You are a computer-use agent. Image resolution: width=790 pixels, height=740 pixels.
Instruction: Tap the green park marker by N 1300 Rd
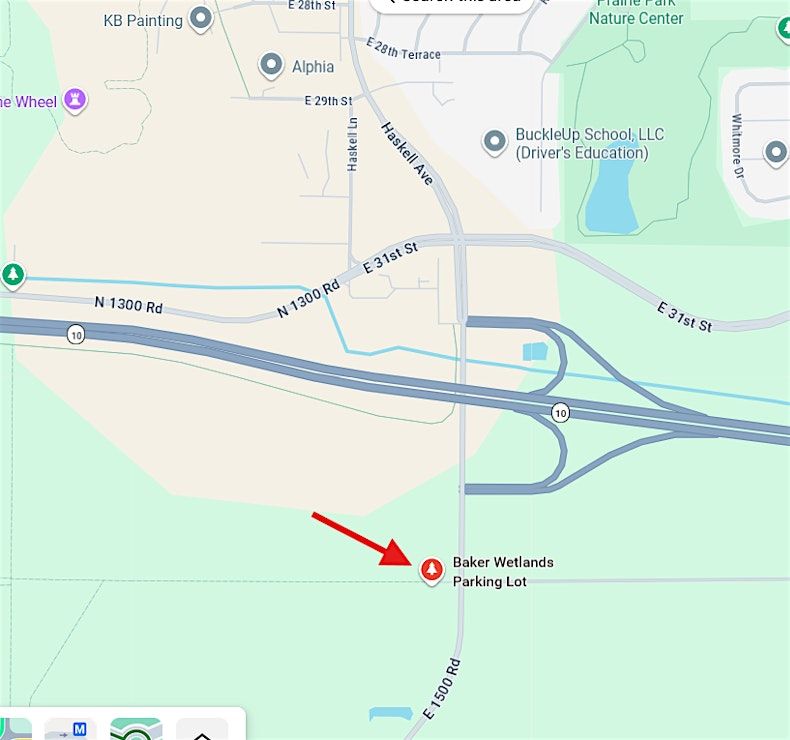click(x=12, y=274)
